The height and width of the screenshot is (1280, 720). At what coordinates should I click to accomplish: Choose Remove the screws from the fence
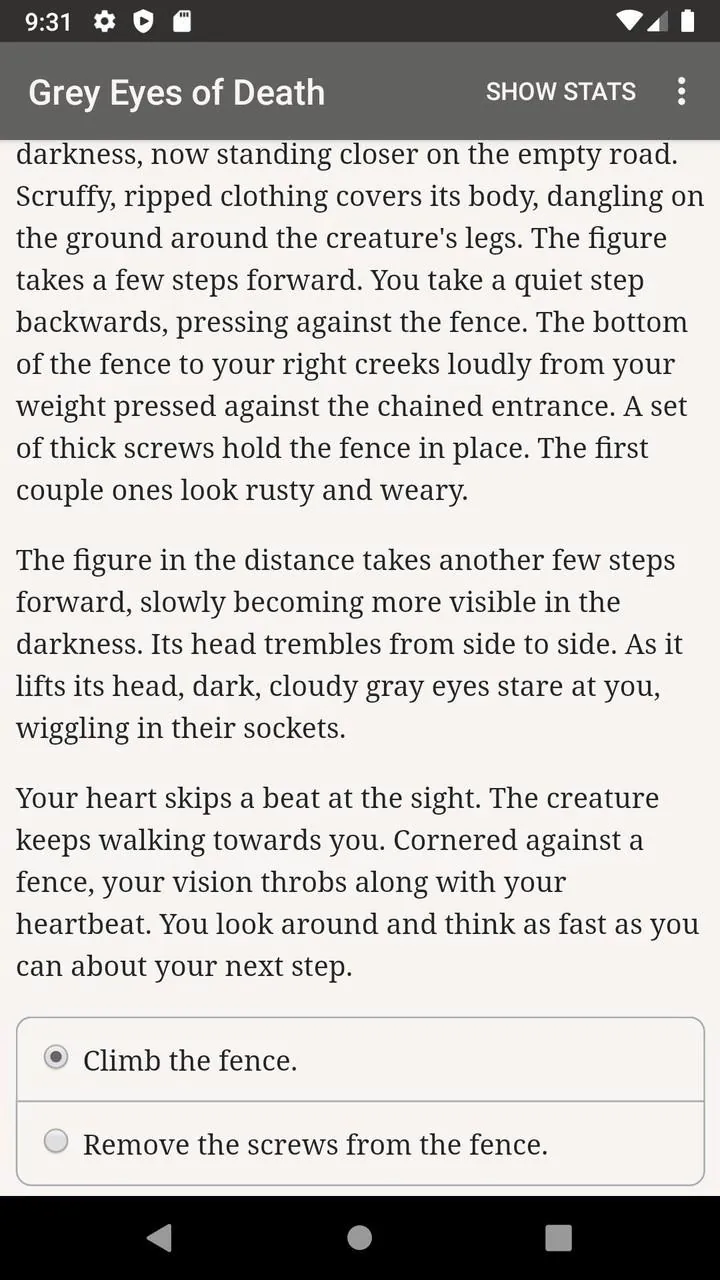click(x=360, y=1143)
